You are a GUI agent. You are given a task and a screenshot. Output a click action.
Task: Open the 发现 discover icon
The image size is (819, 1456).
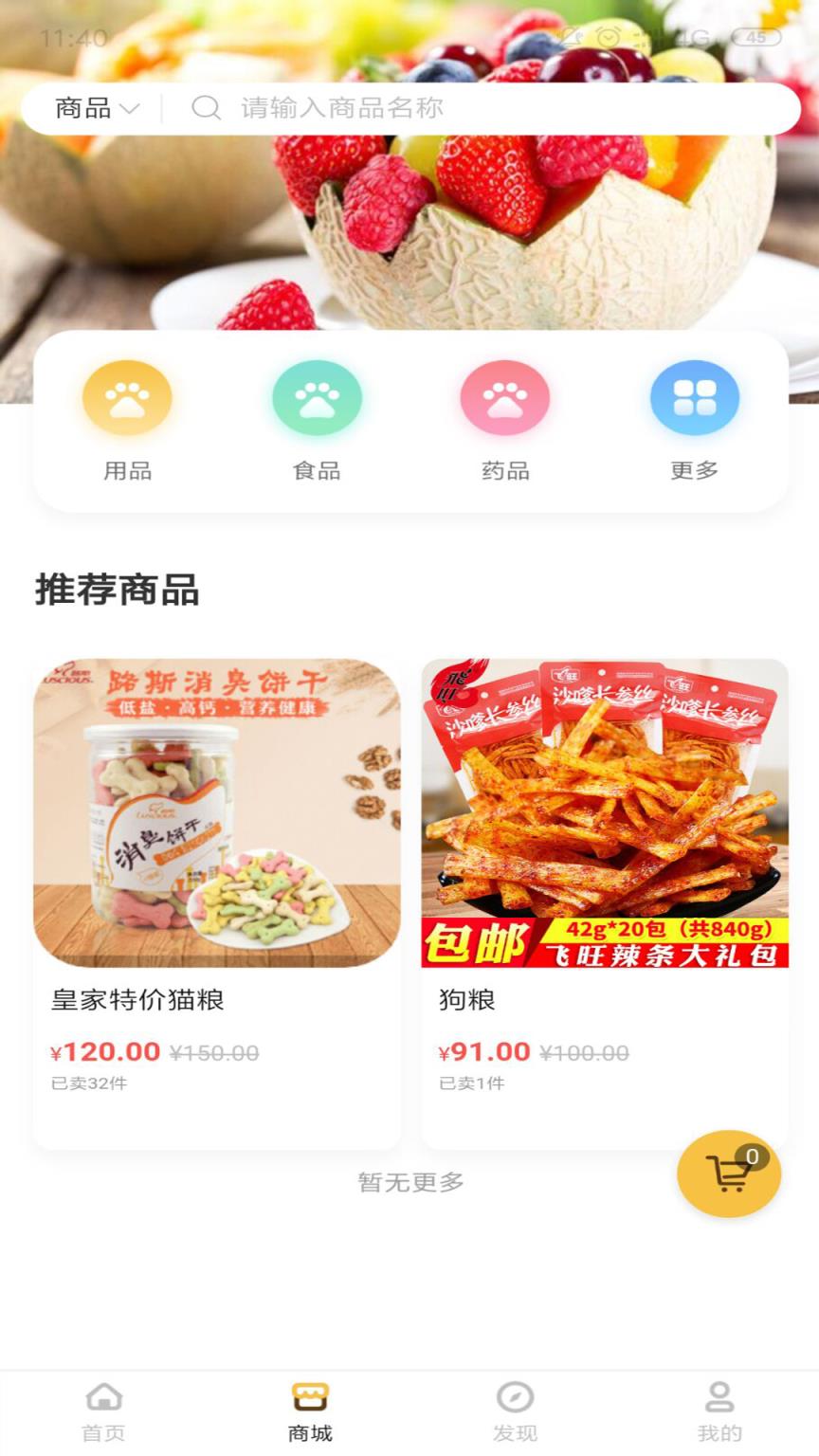513,1395
